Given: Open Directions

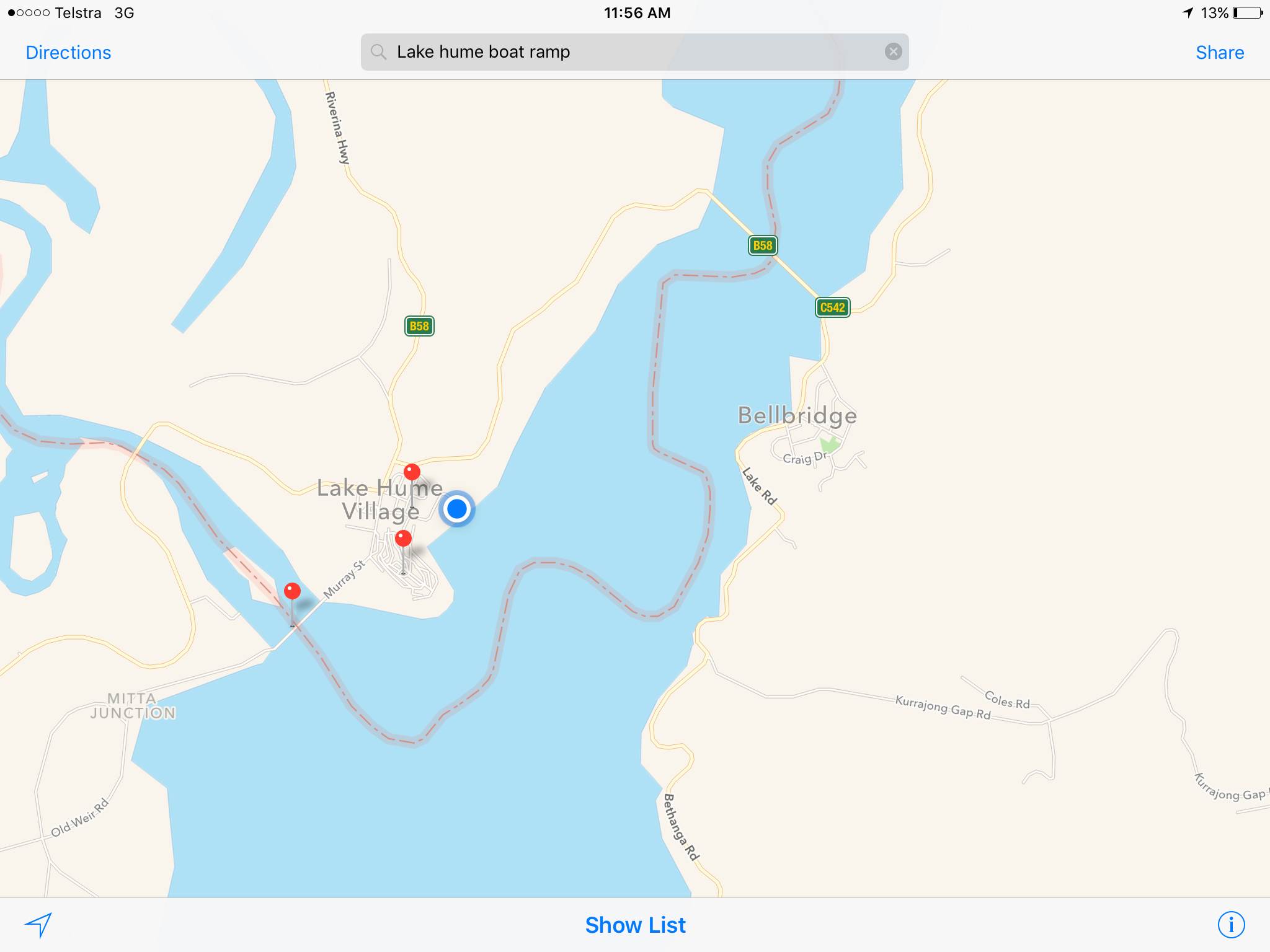Looking at the screenshot, I should click(x=68, y=53).
